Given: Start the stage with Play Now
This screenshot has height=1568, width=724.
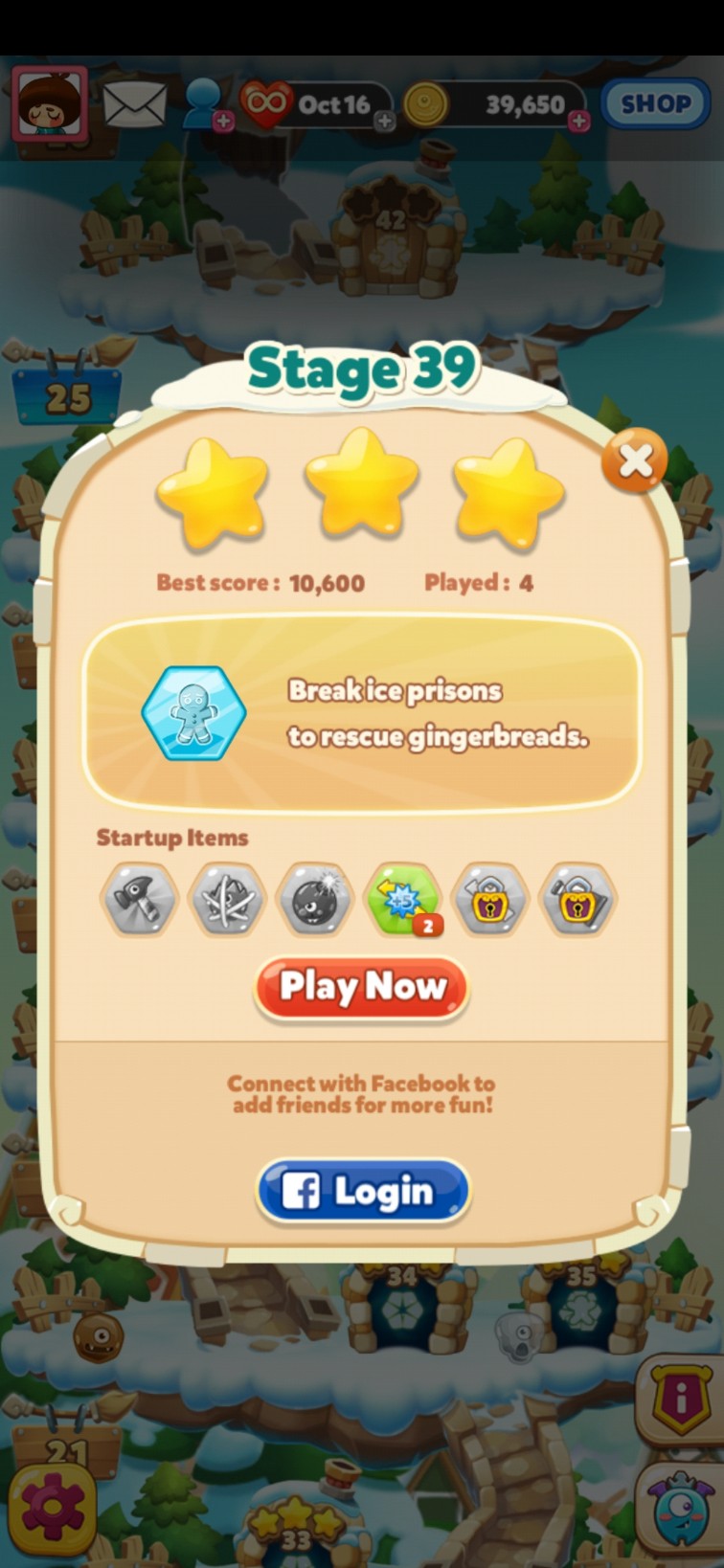Looking at the screenshot, I should click(x=361, y=987).
